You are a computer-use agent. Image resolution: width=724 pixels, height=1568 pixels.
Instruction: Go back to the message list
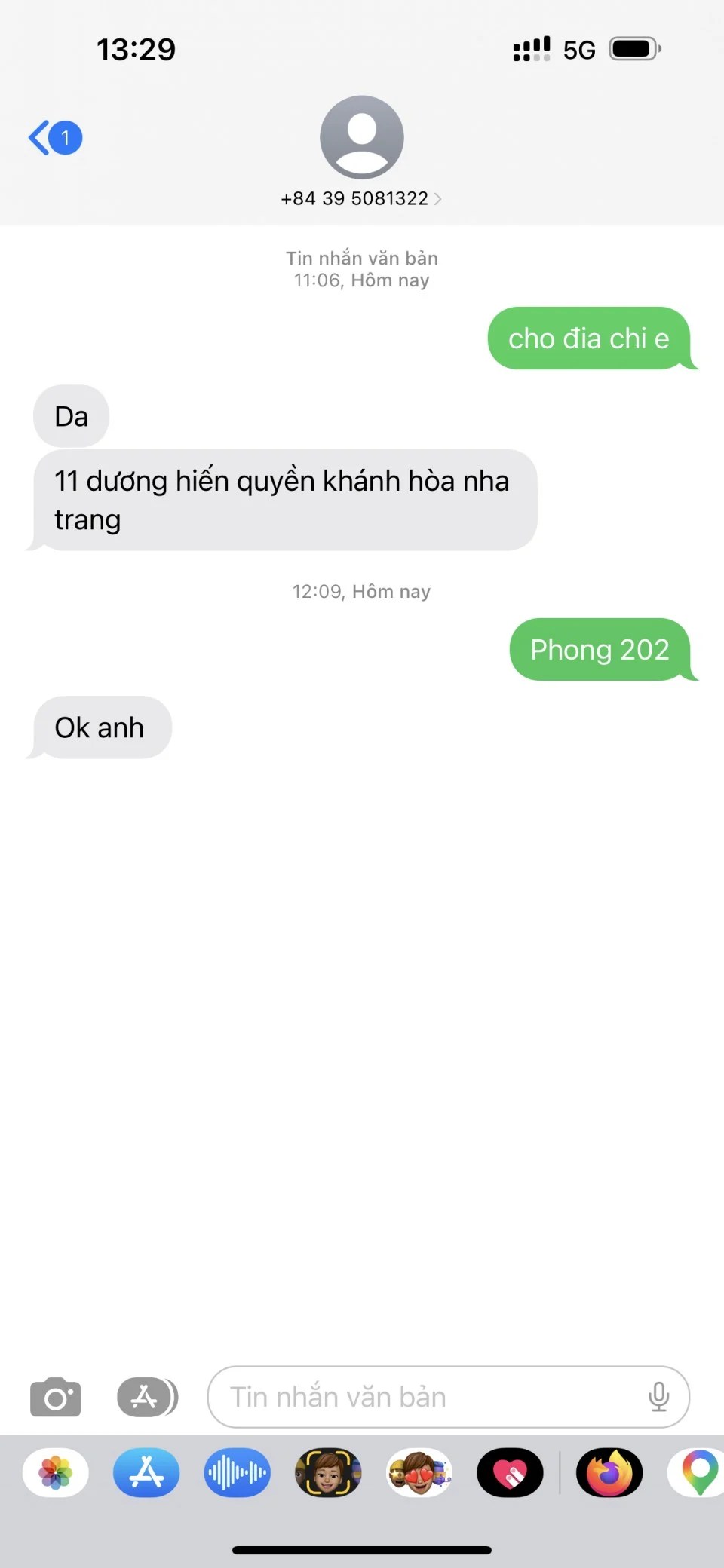[54, 138]
